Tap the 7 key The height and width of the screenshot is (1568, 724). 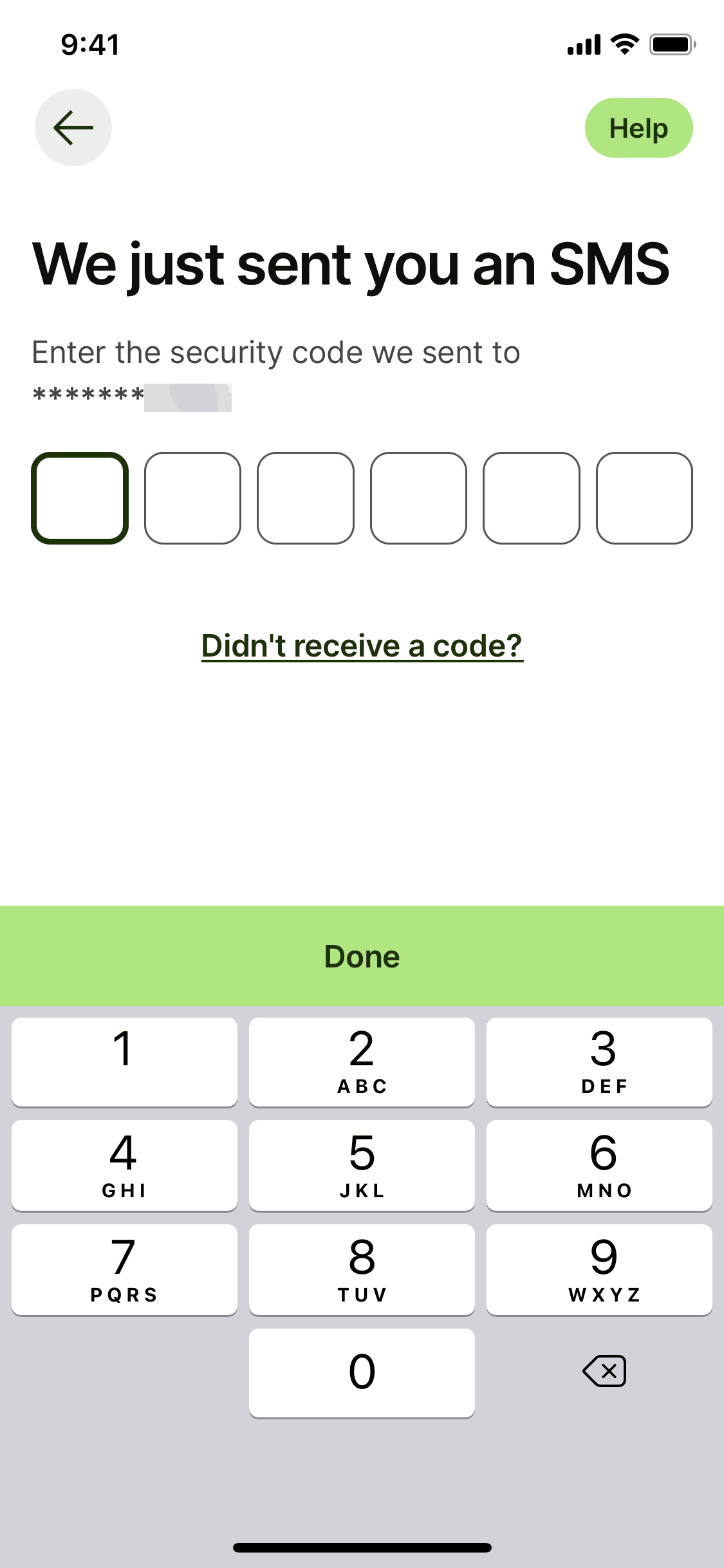[x=124, y=1269]
